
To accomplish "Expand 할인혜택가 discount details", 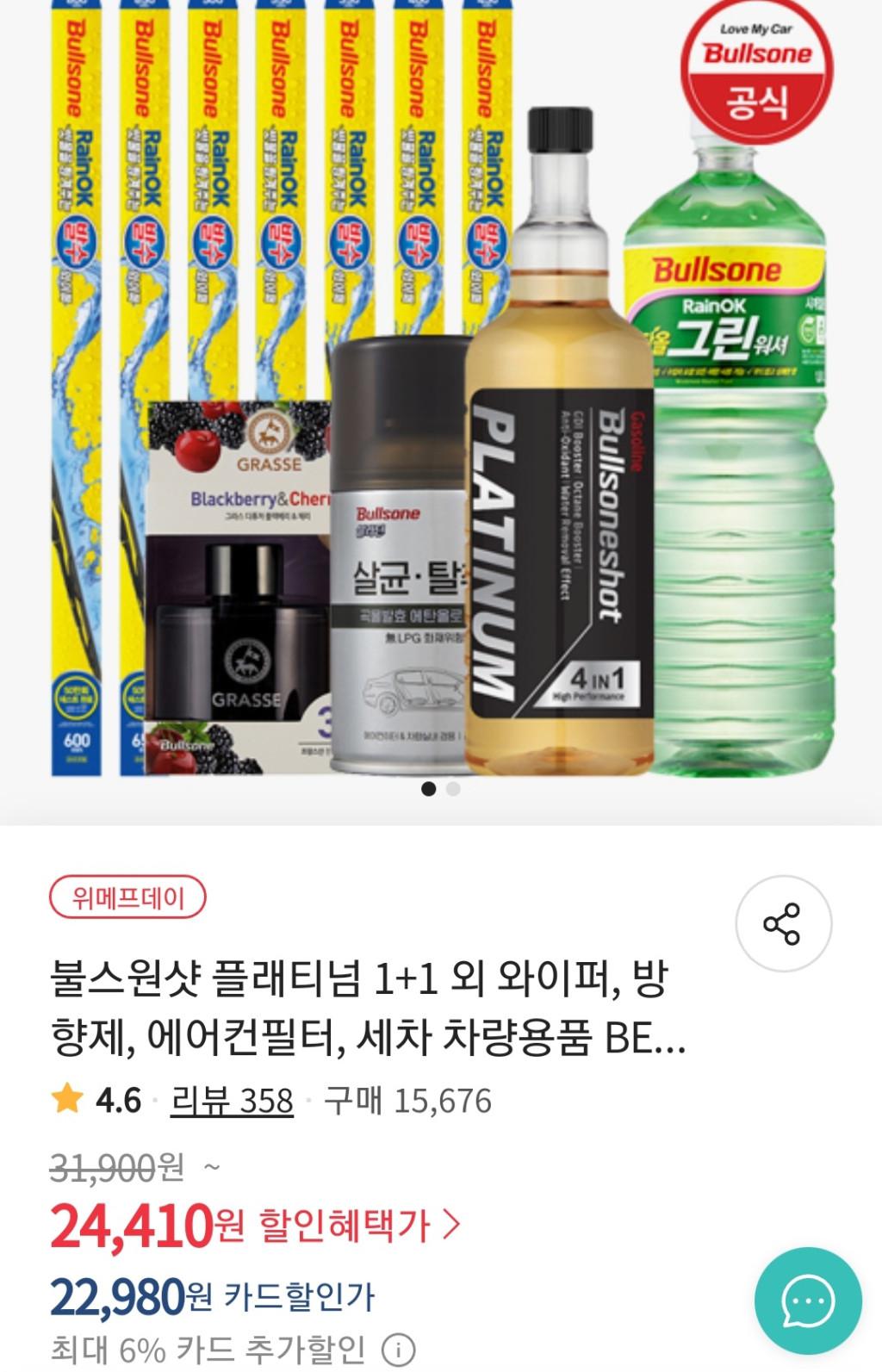I will tap(360, 1226).
